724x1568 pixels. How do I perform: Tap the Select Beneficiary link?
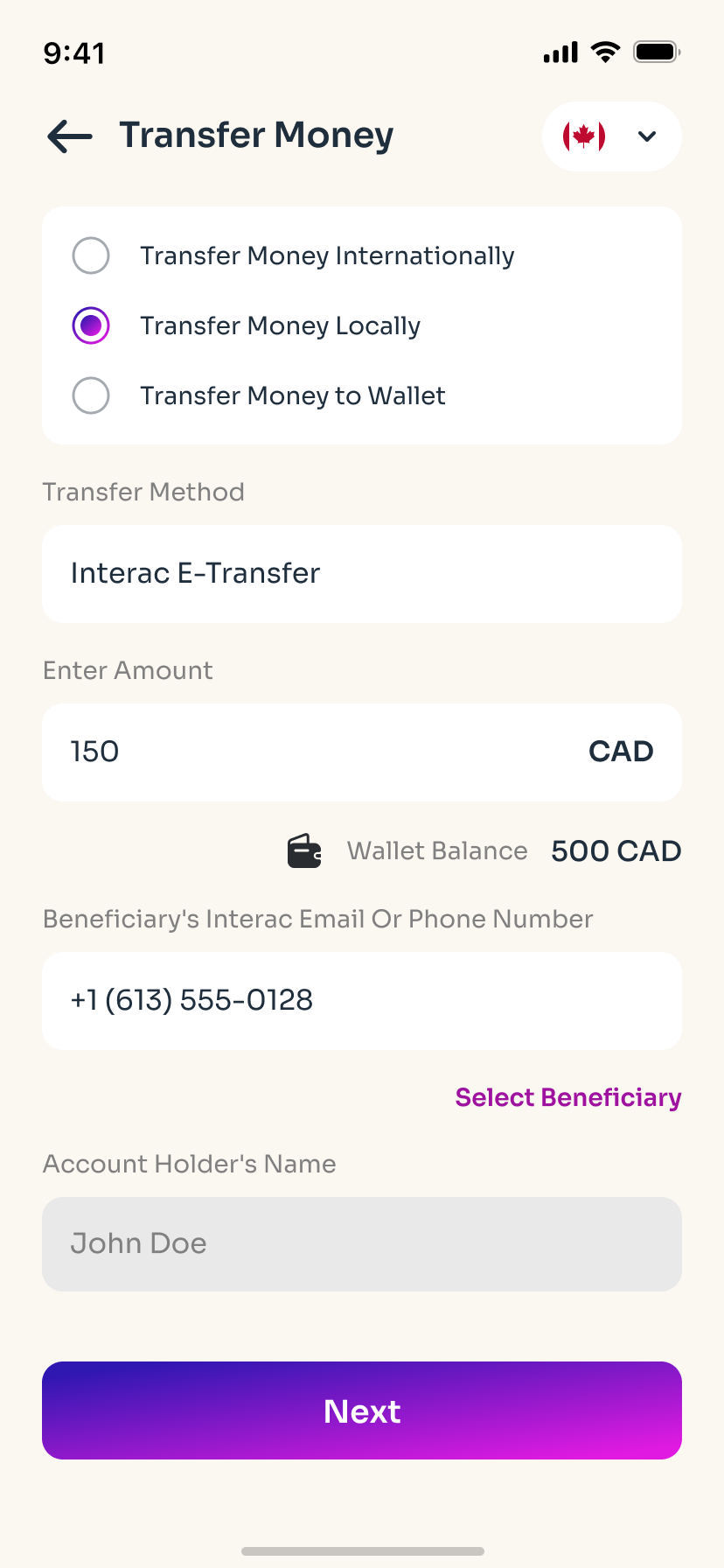click(x=568, y=1097)
